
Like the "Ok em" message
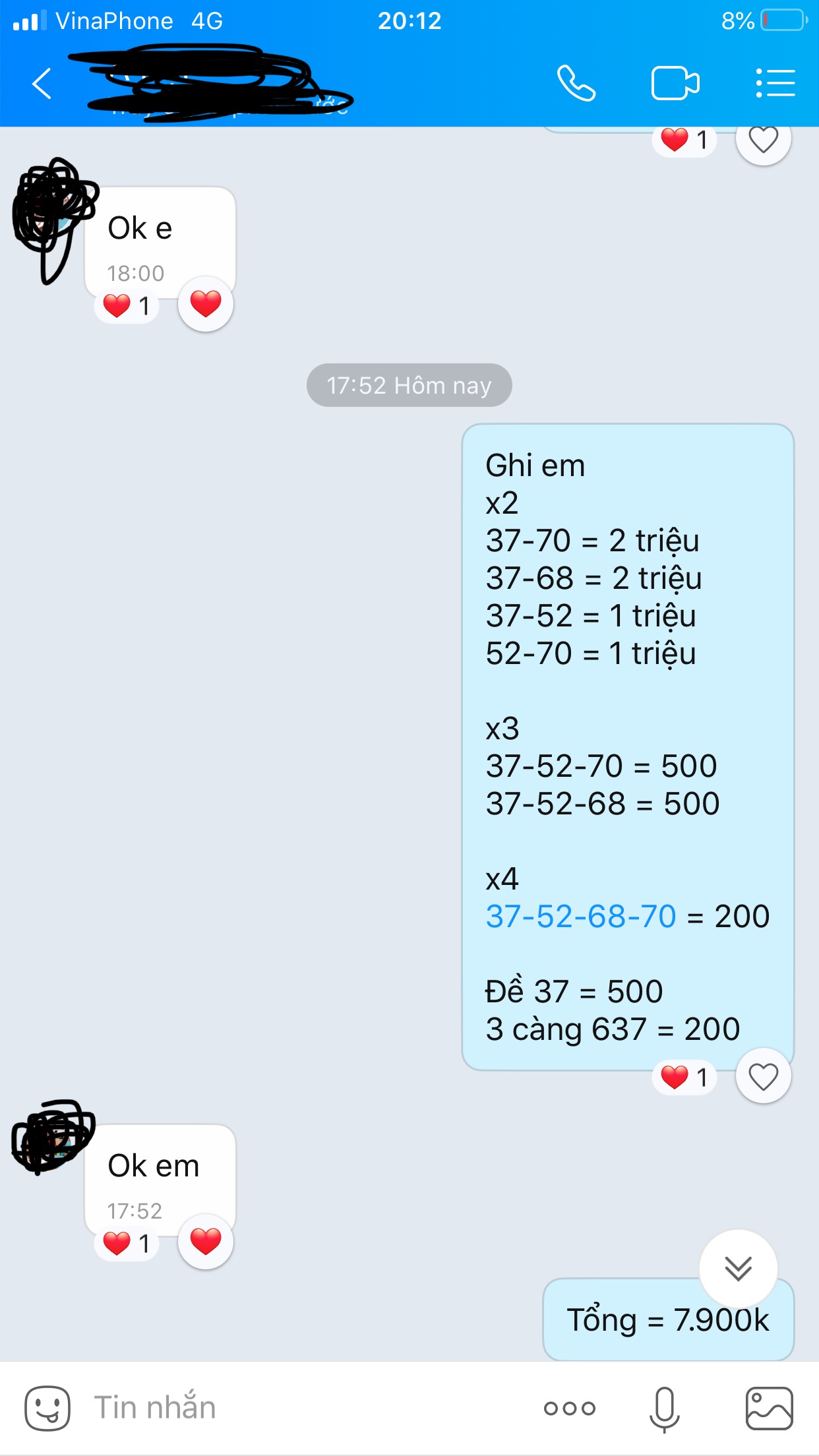(206, 1242)
